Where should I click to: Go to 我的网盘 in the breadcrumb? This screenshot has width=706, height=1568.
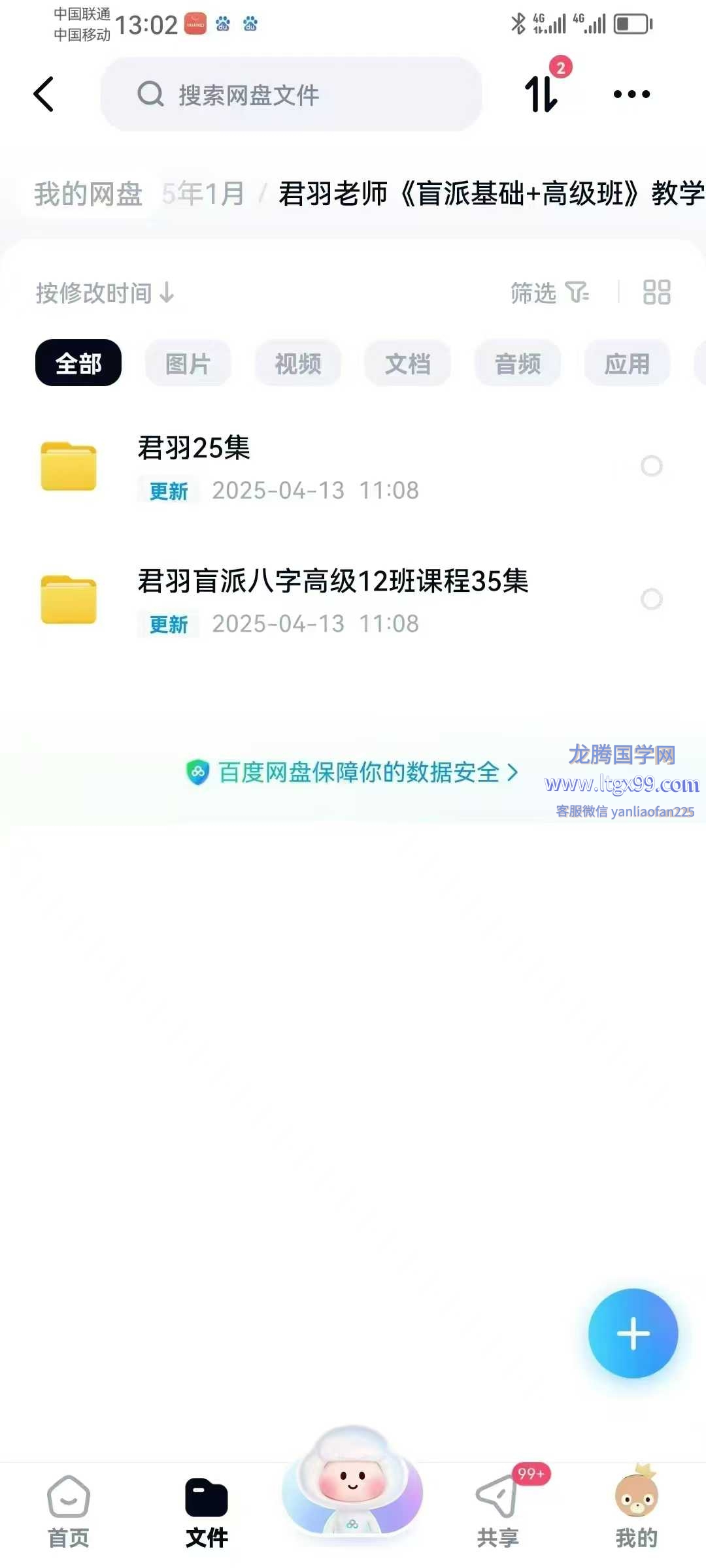click(x=88, y=194)
